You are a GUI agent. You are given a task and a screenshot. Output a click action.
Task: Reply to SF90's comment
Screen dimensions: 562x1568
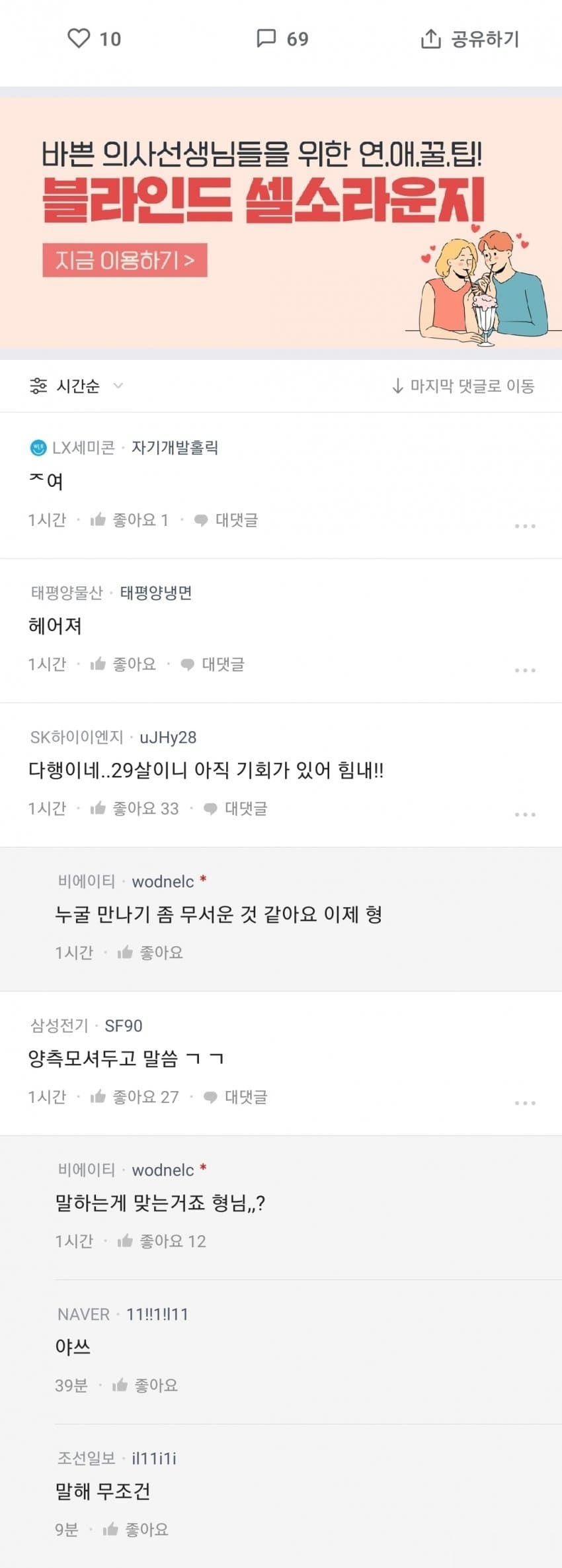click(x=236, y=1097)
